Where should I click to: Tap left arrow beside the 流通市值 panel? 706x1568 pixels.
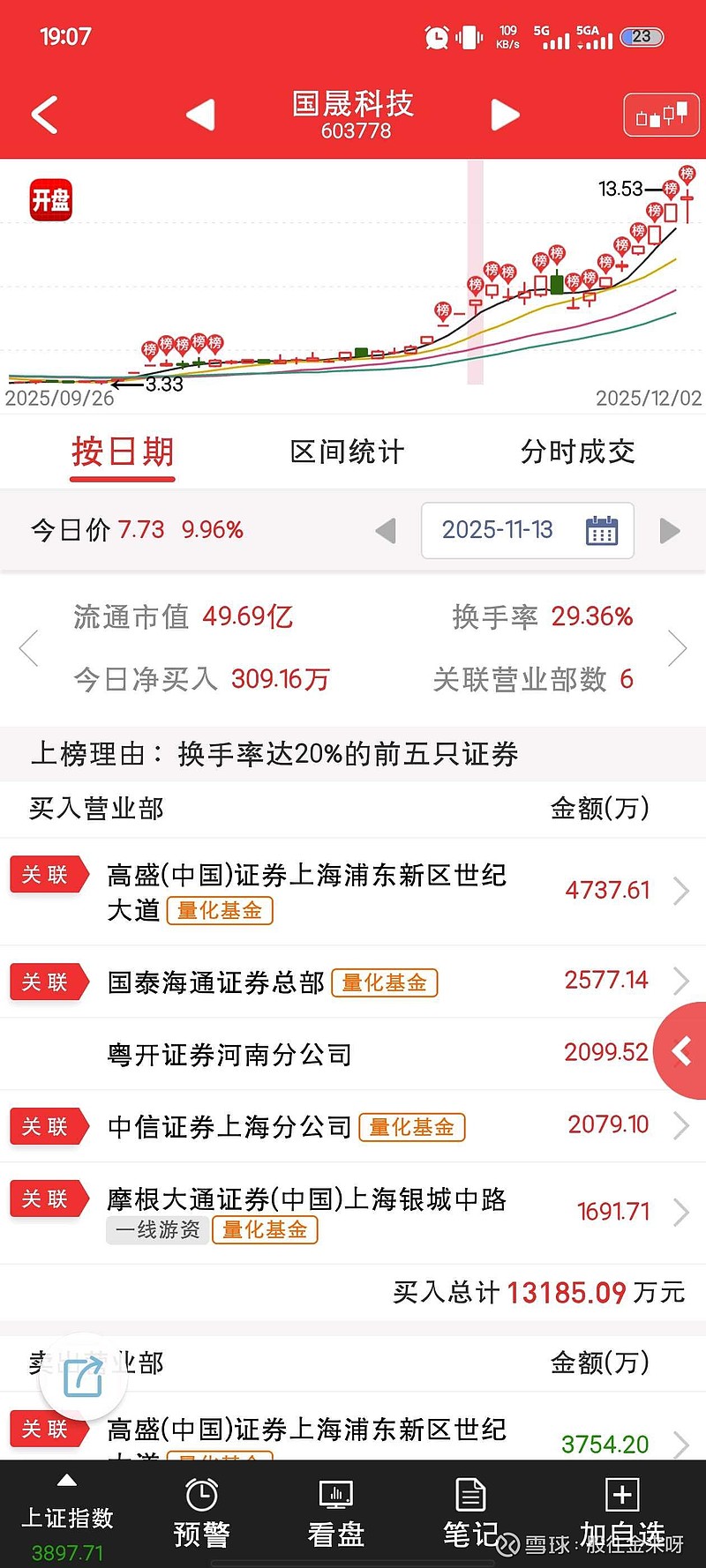click(x=28, y=648)
